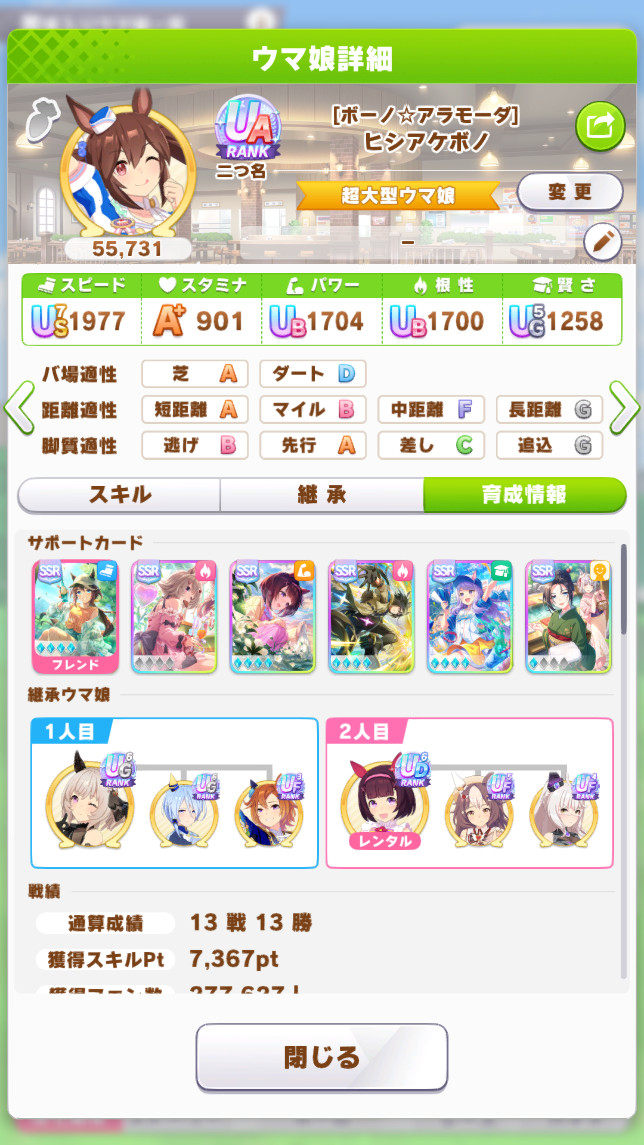Select the 育成情報 tab

(524, 494)
